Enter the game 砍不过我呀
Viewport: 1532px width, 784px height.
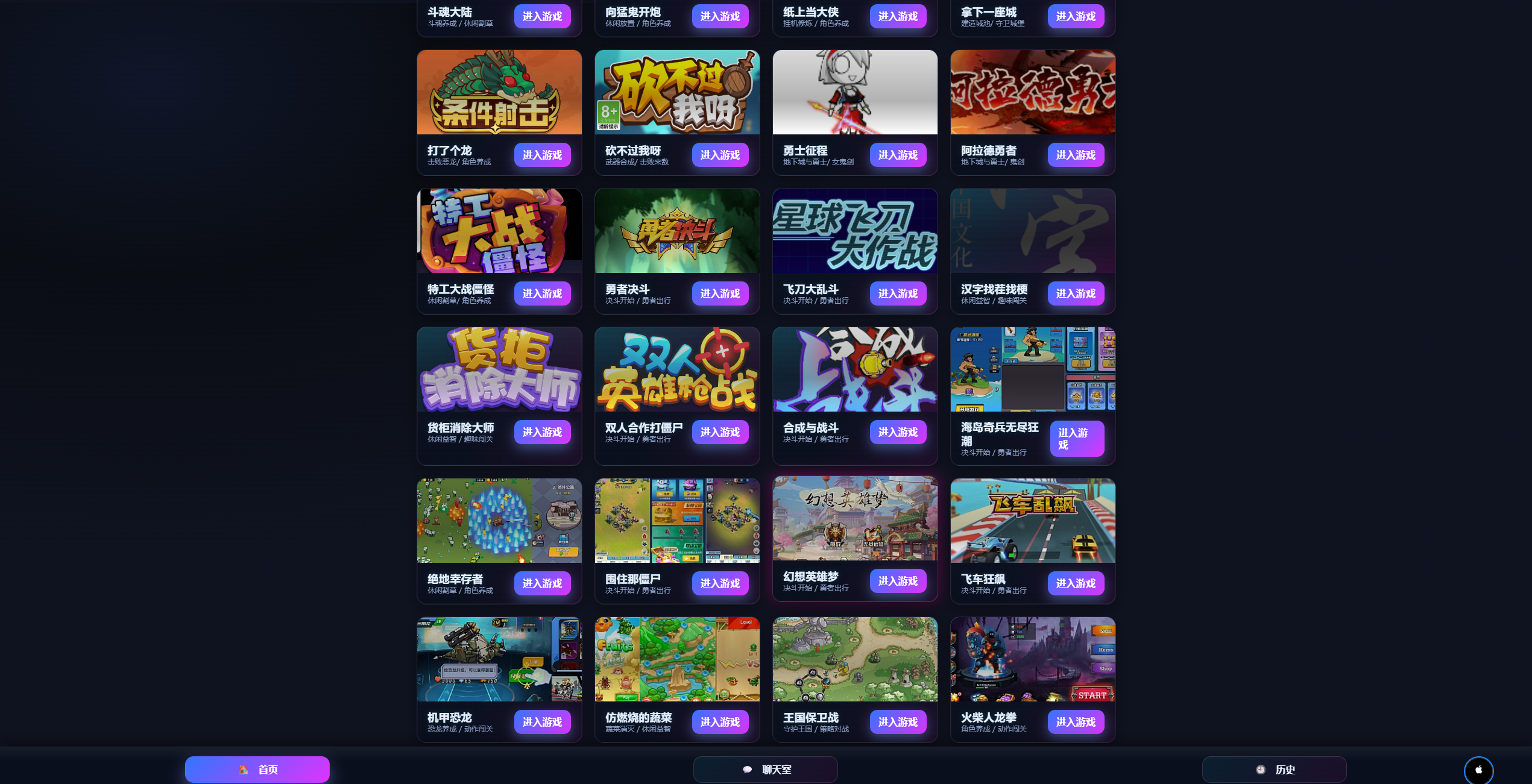click(x=720, y=155)
